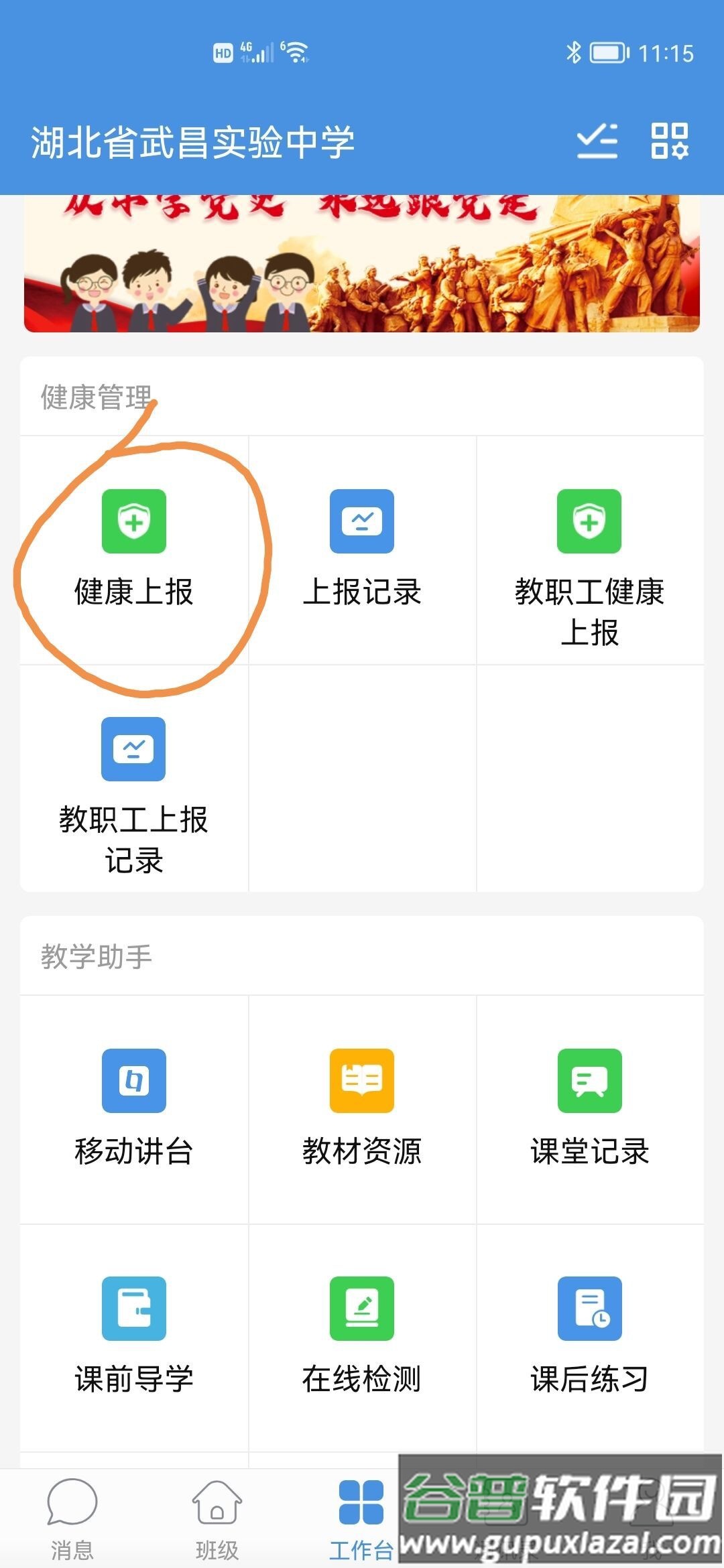Open 教职工健康上报 staff health reporting
Screen dimensions: 724x1568
(x=590, y=556)
